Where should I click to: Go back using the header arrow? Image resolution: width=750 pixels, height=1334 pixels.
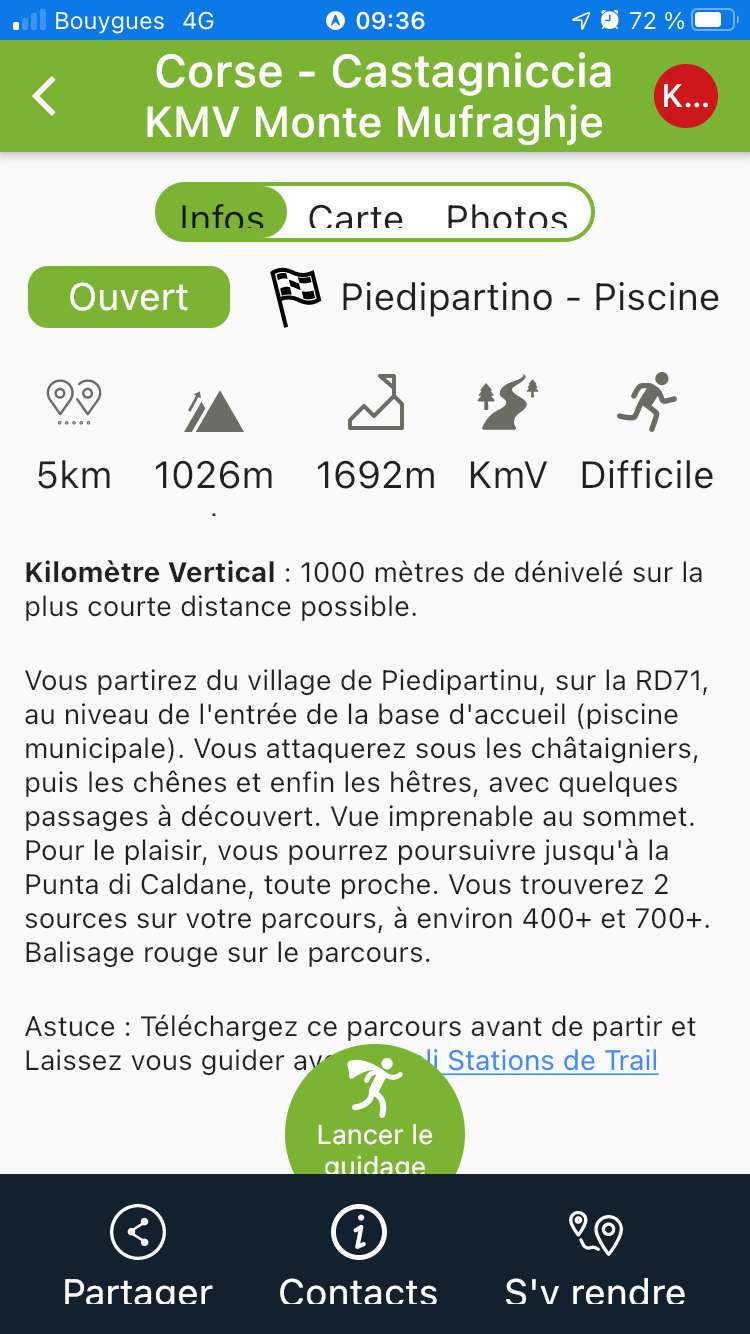(45, 96)
